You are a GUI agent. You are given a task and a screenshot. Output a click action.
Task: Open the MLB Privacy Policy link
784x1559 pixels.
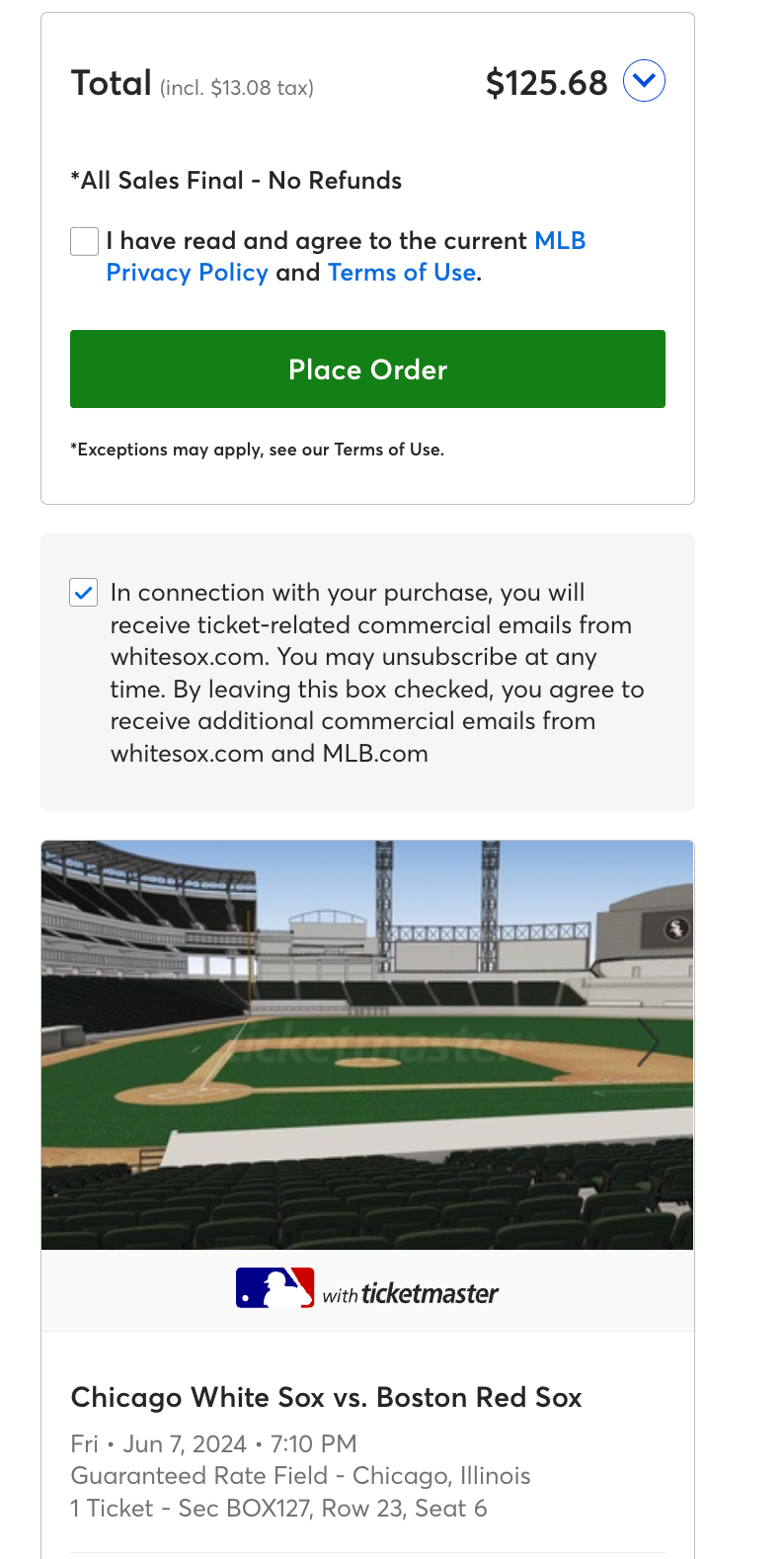(x=187, y=273)
